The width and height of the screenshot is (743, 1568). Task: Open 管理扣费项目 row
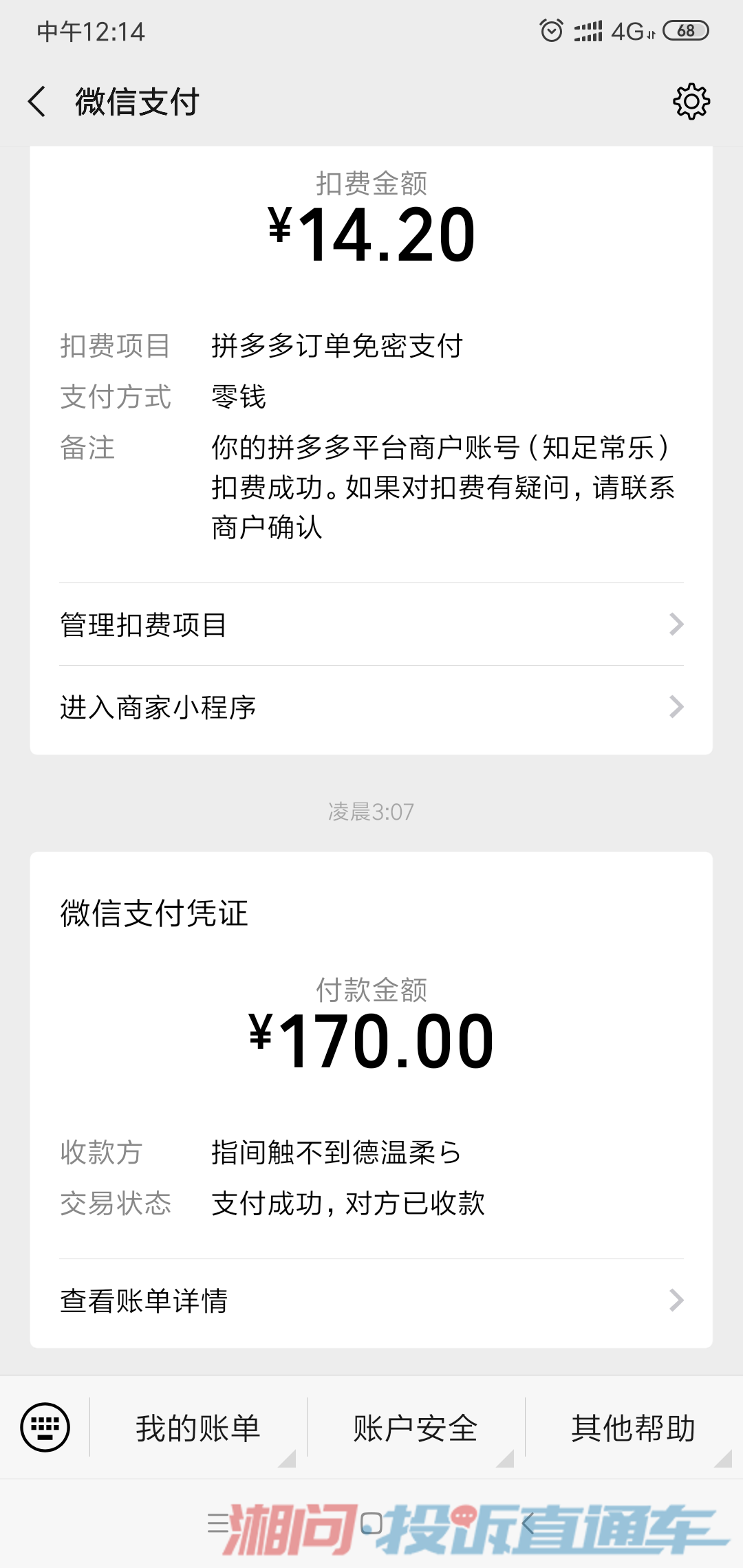(371, 624)
